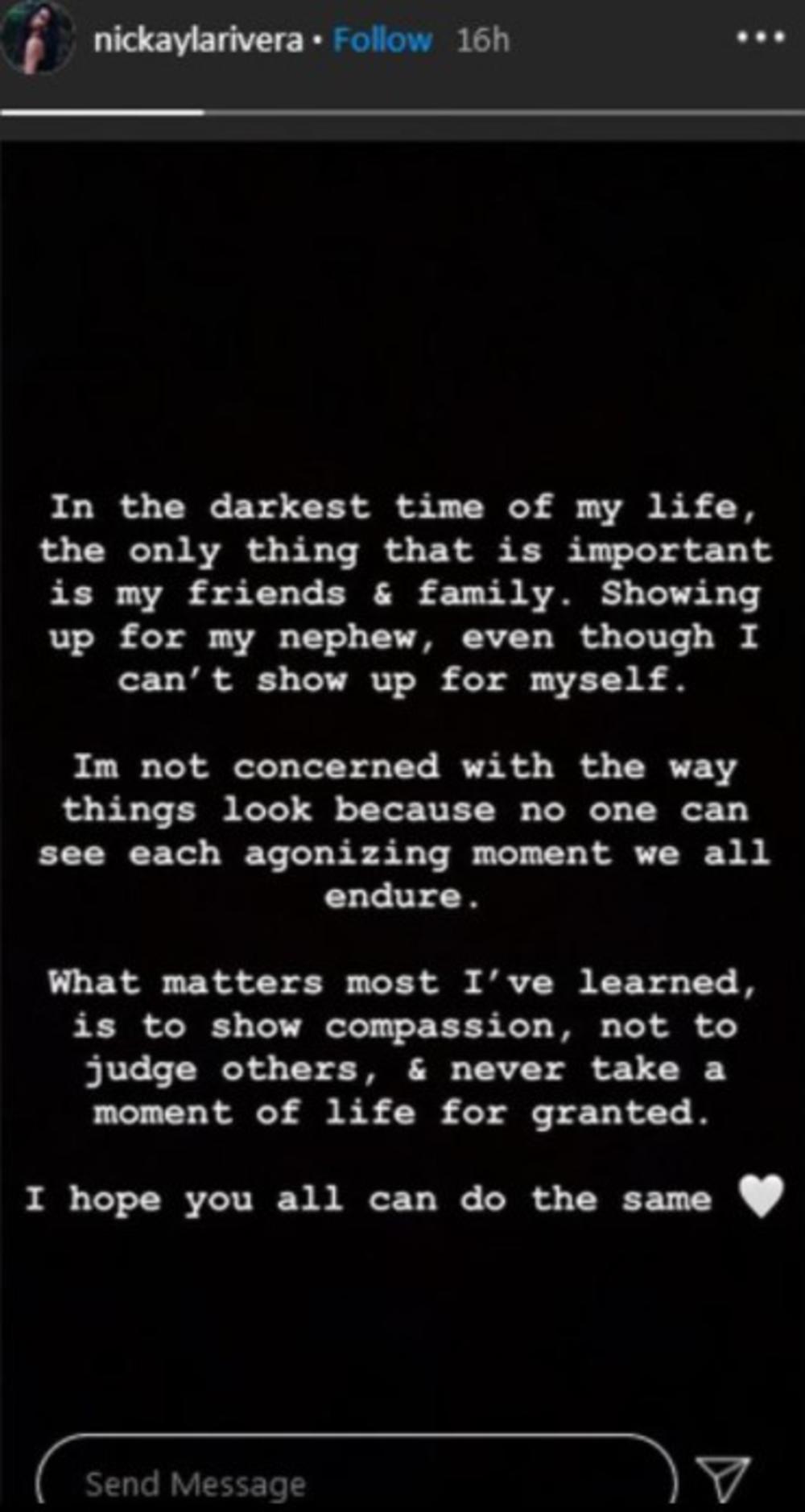
Task: Open the three-dot story options menu
Action: click(760, 37)
